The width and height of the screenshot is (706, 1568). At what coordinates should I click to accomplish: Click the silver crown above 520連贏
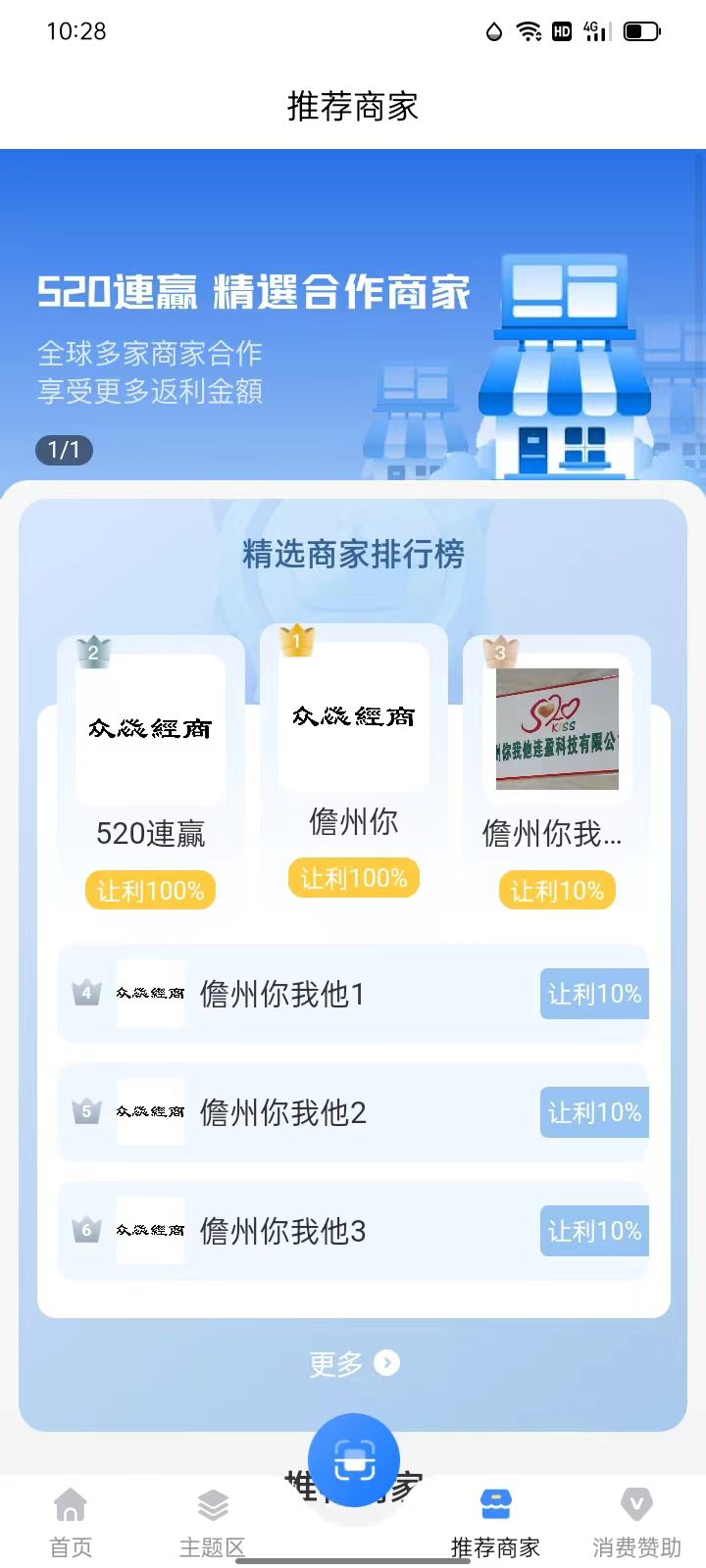(92, 650)
